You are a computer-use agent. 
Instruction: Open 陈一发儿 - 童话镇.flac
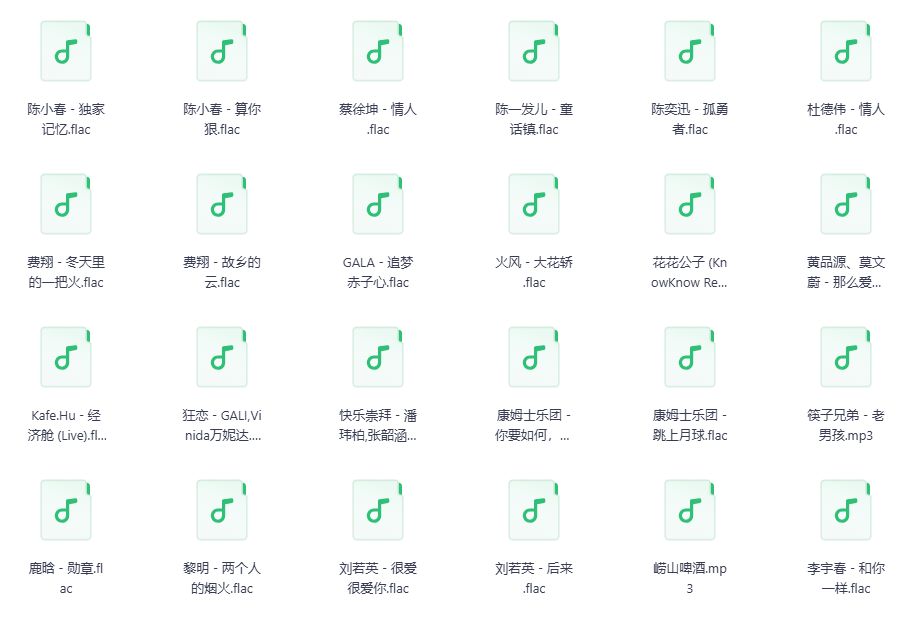pyautogui.click(x=534, y=51)
